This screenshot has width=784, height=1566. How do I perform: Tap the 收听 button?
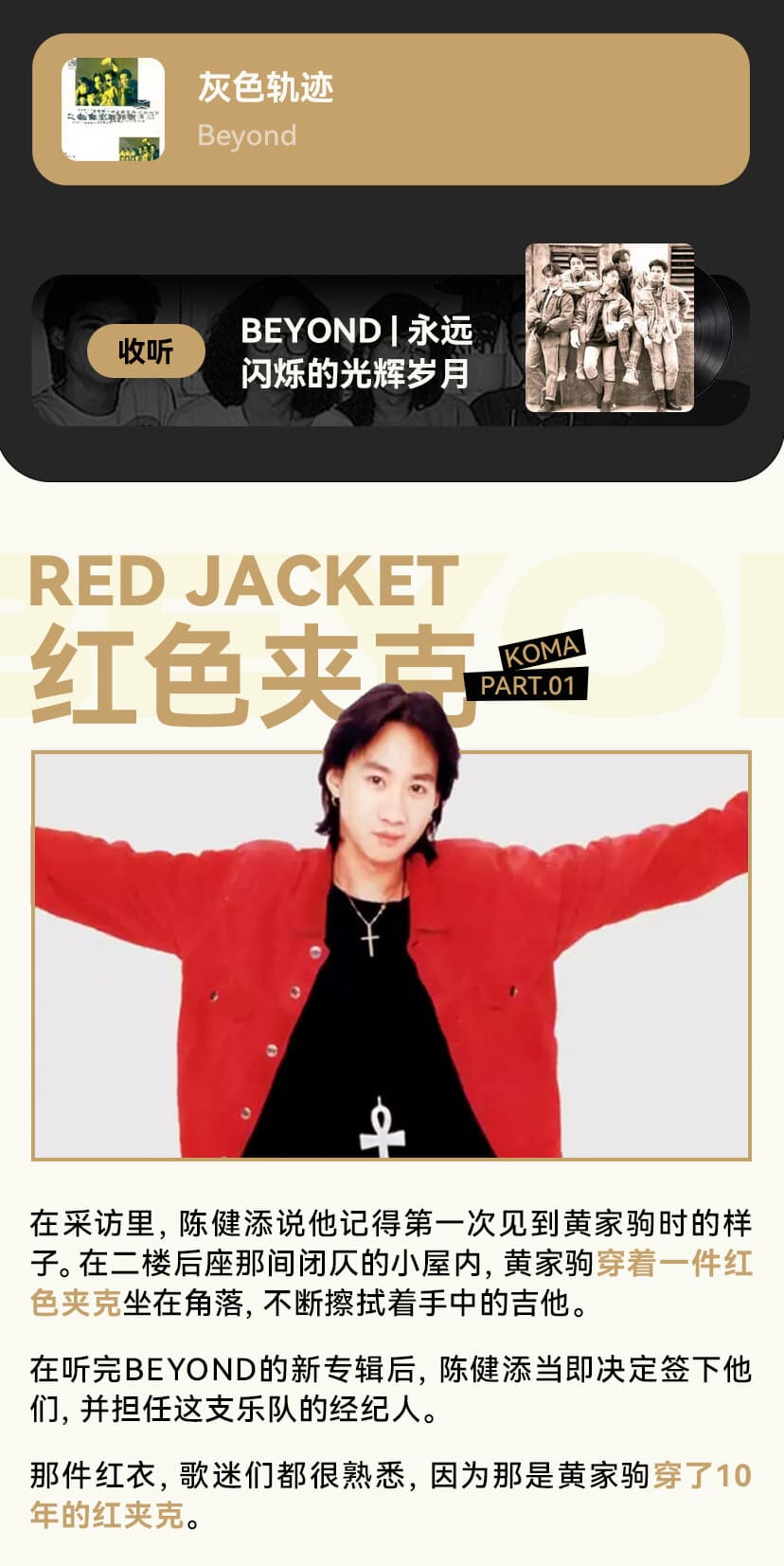tap(146, 351)
